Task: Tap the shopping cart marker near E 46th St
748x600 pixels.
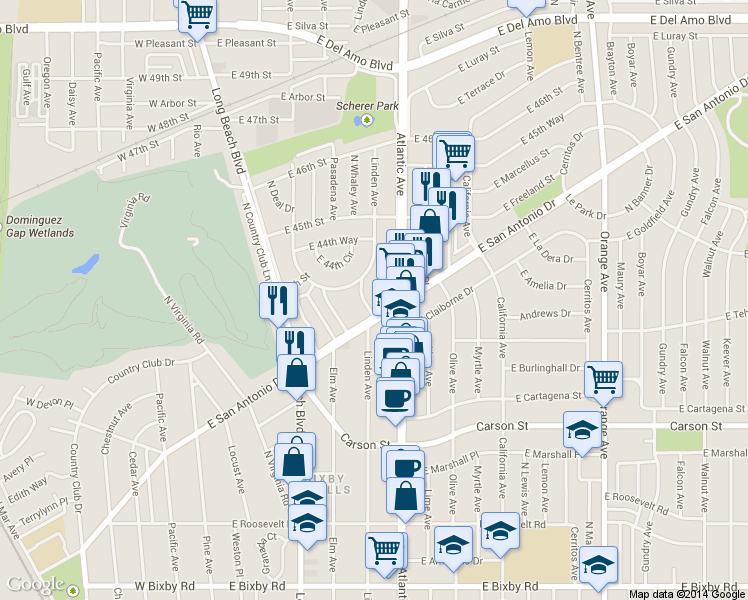Action: coord(456,152)
